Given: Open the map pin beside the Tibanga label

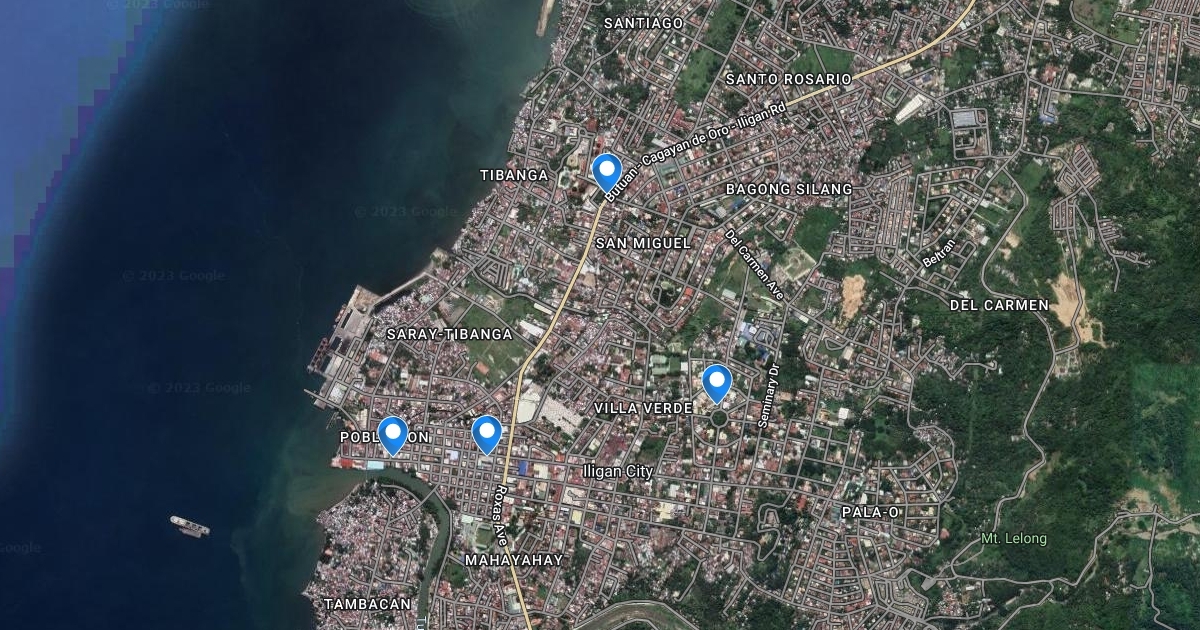Looking at the screenshot, I should click(x=606, y=173).
